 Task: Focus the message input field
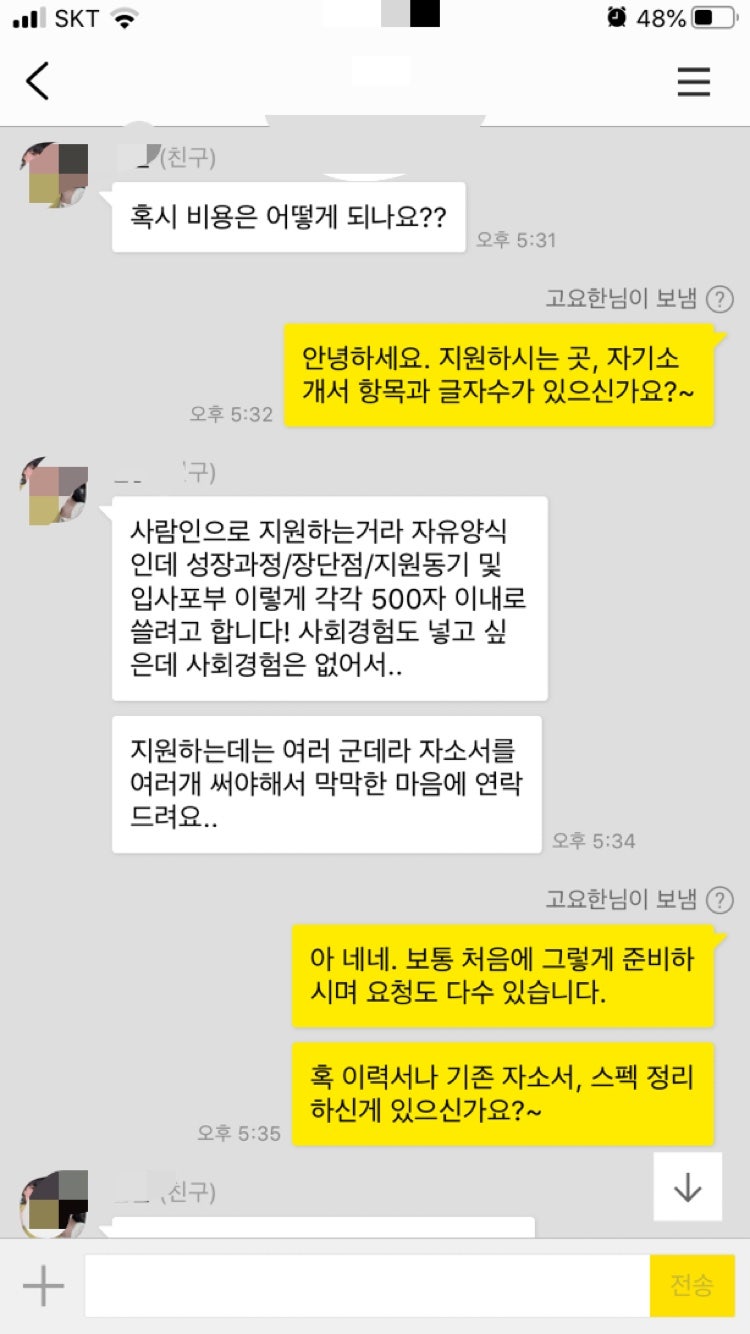point(366,1286)
